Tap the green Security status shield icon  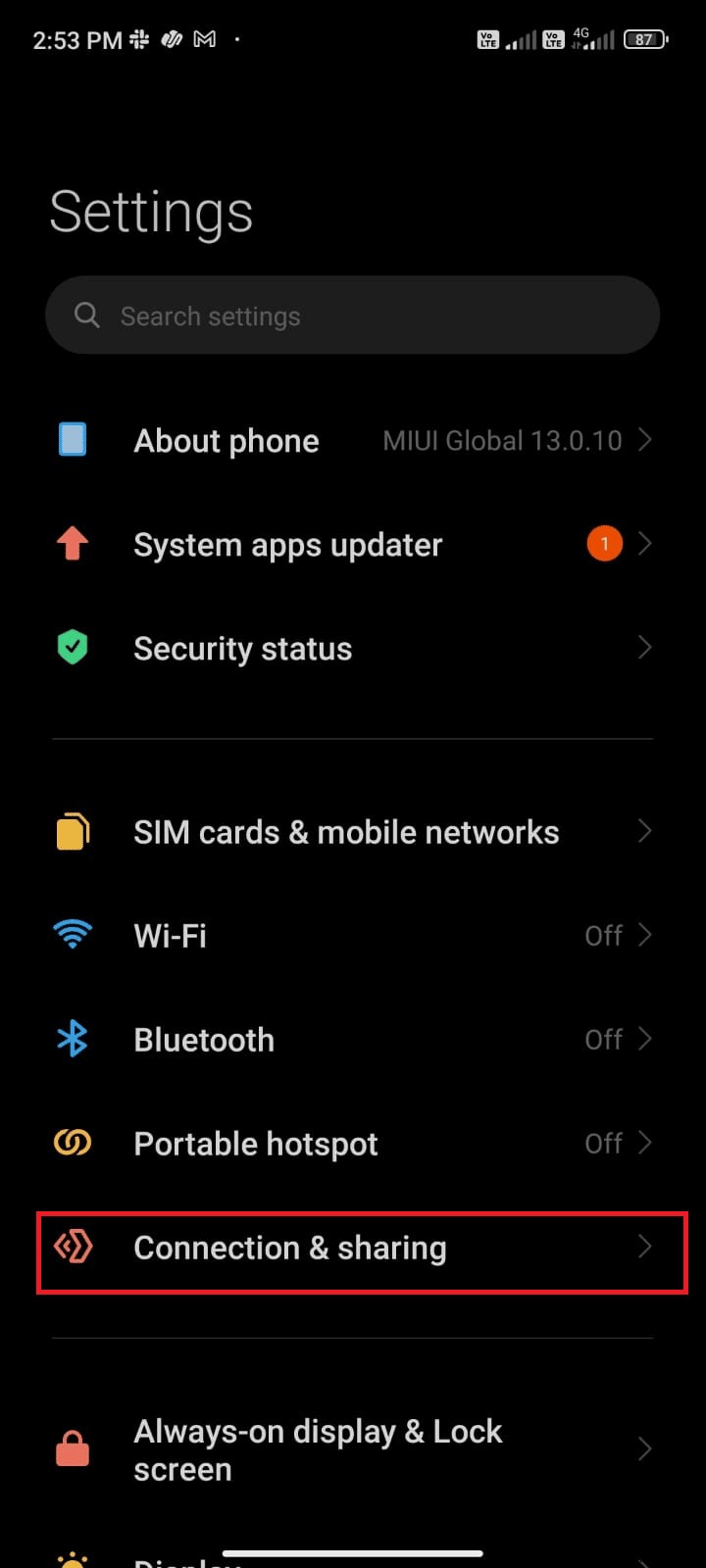72,647
